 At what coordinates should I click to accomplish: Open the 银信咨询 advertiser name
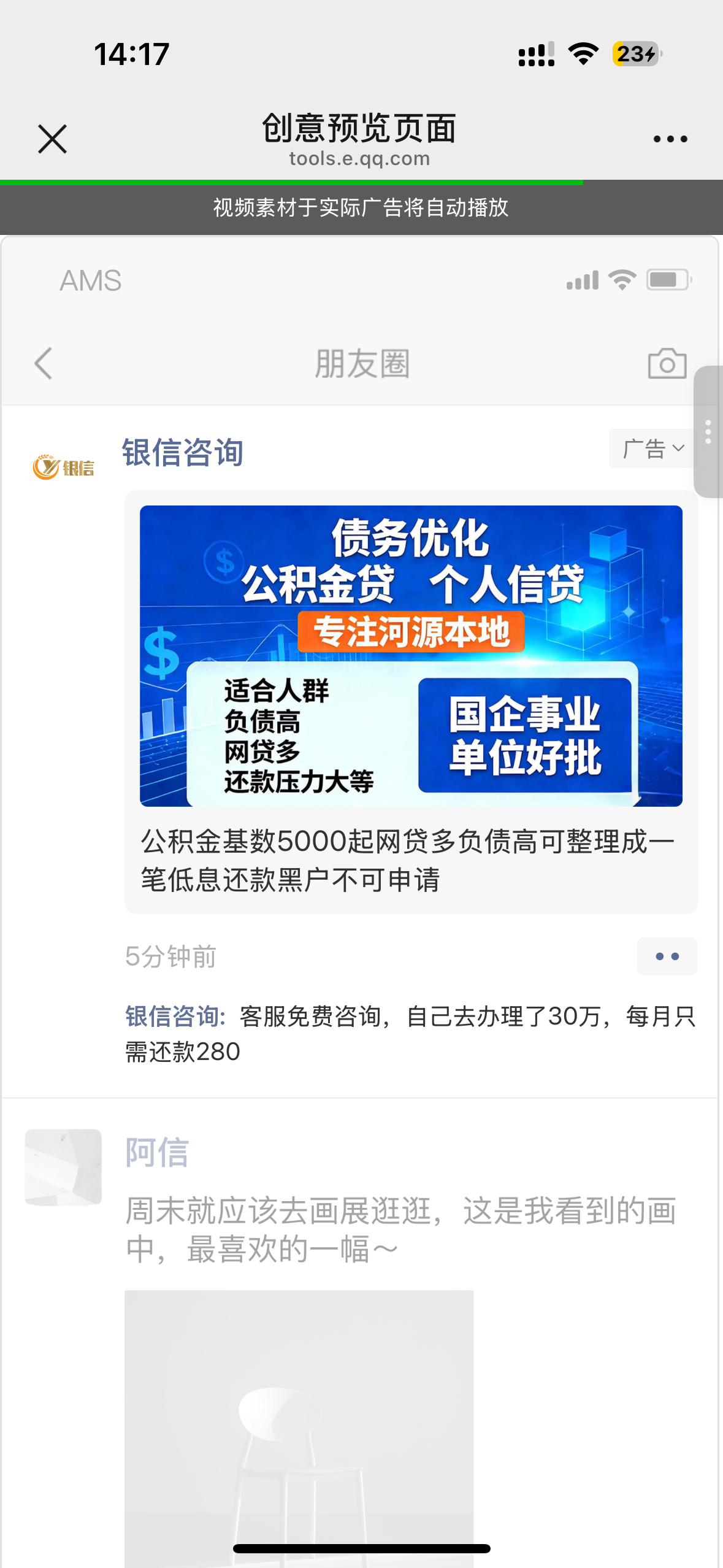(x=183, y=453)
